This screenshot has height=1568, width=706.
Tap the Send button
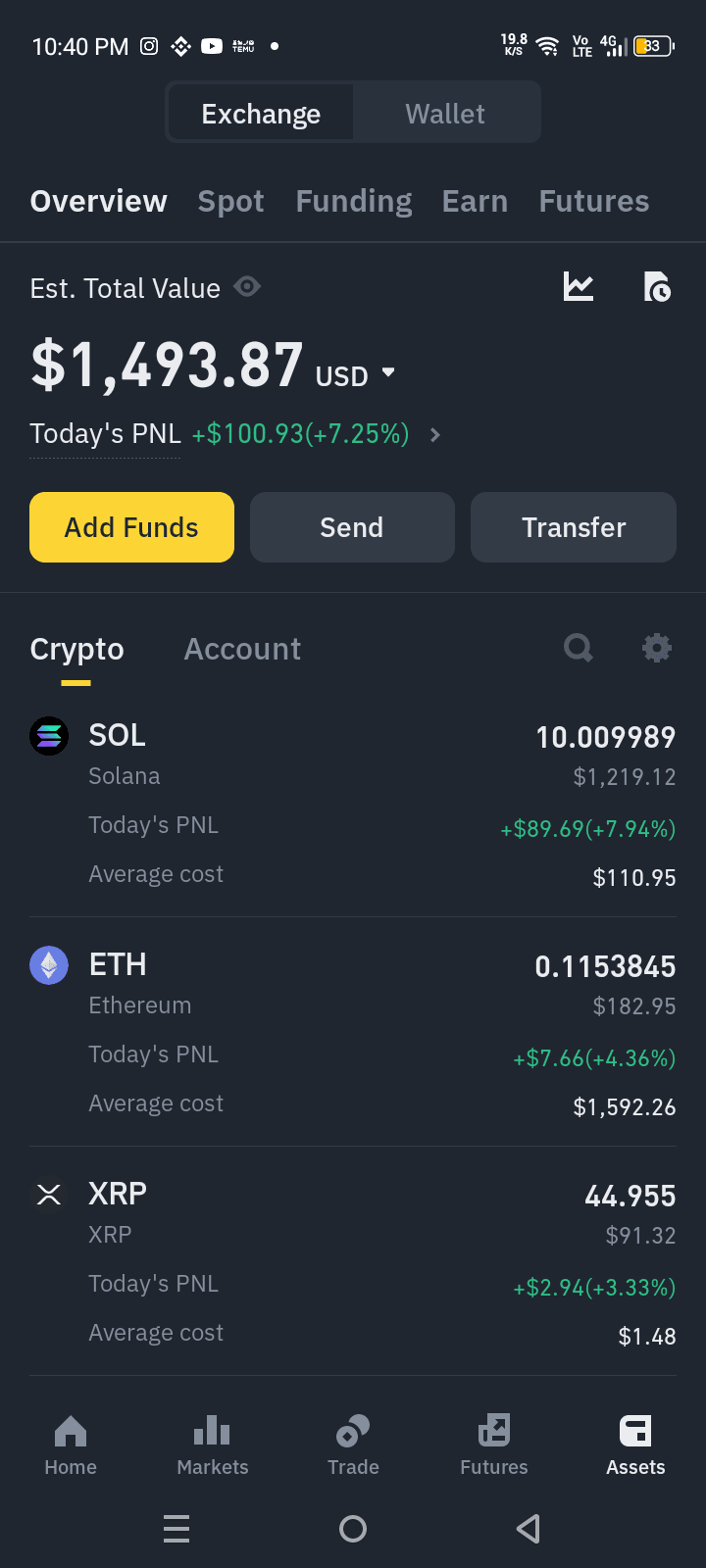tap(352, 527)
